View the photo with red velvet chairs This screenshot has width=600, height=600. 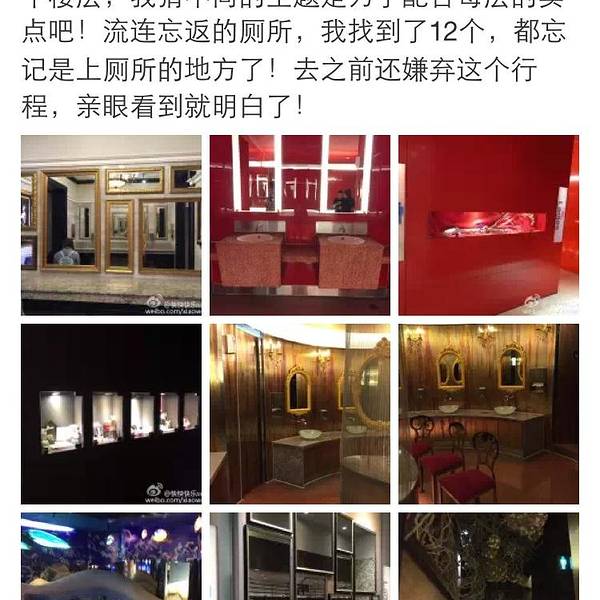click(x=488, y=413)
